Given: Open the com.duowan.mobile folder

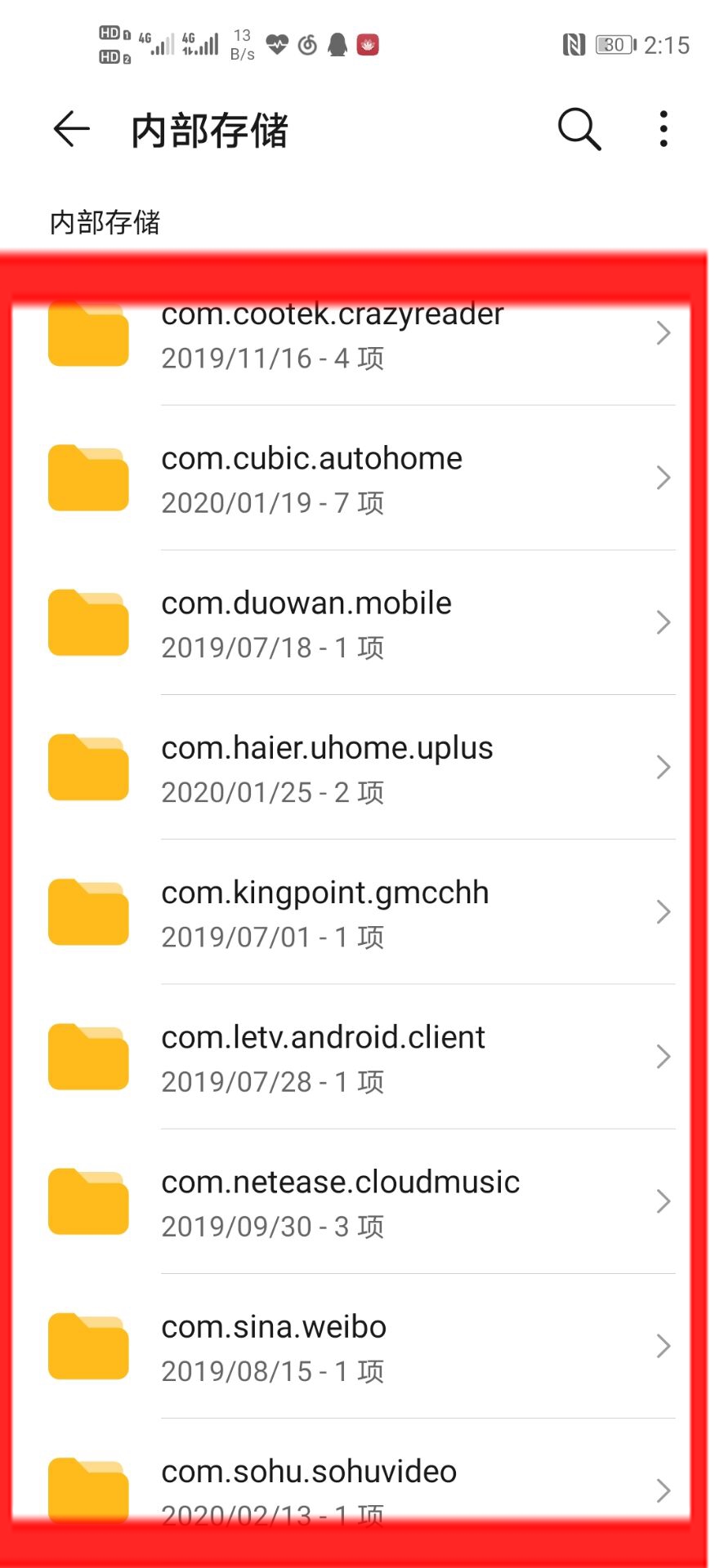Looking at the screenshot, I should pos(360,623).
